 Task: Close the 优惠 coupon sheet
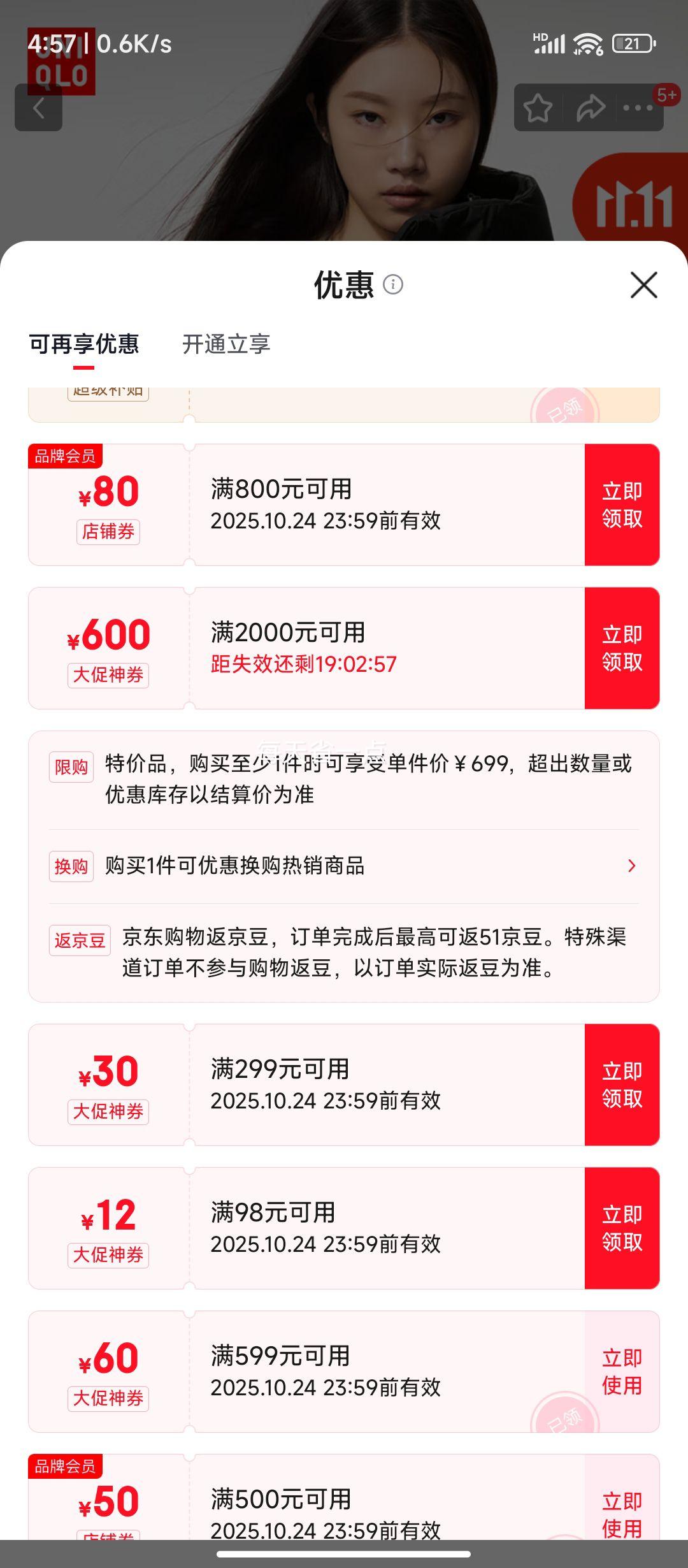coord(643,285)
